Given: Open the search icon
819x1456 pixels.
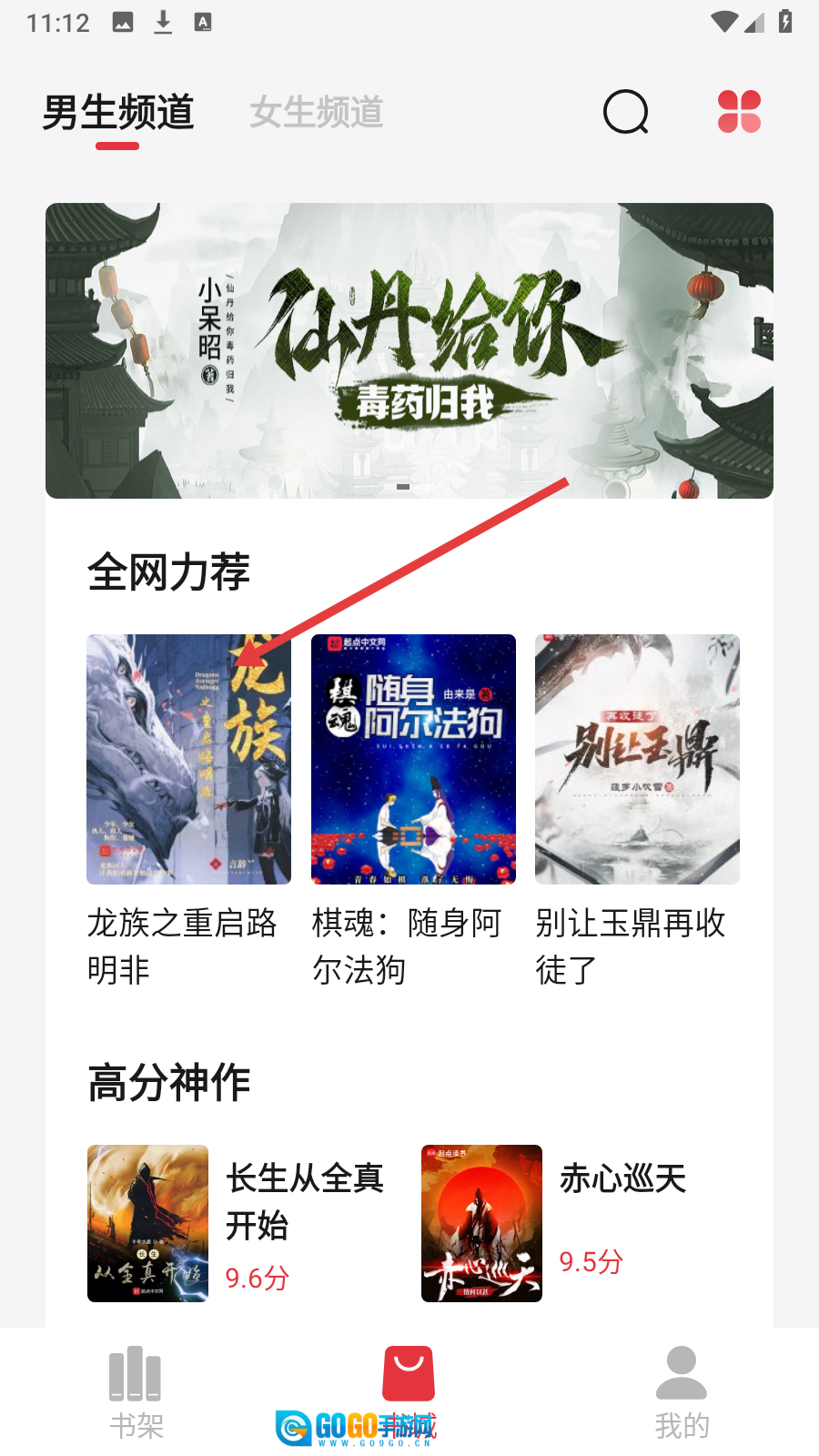Looking at the screenshot, I should coord(626,113).
